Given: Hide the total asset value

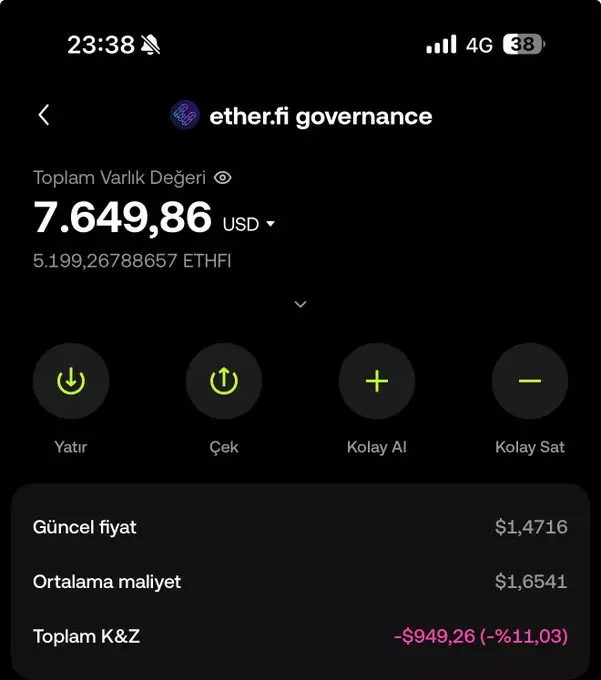Looking at the screenshot, I should tap(223, 178).
